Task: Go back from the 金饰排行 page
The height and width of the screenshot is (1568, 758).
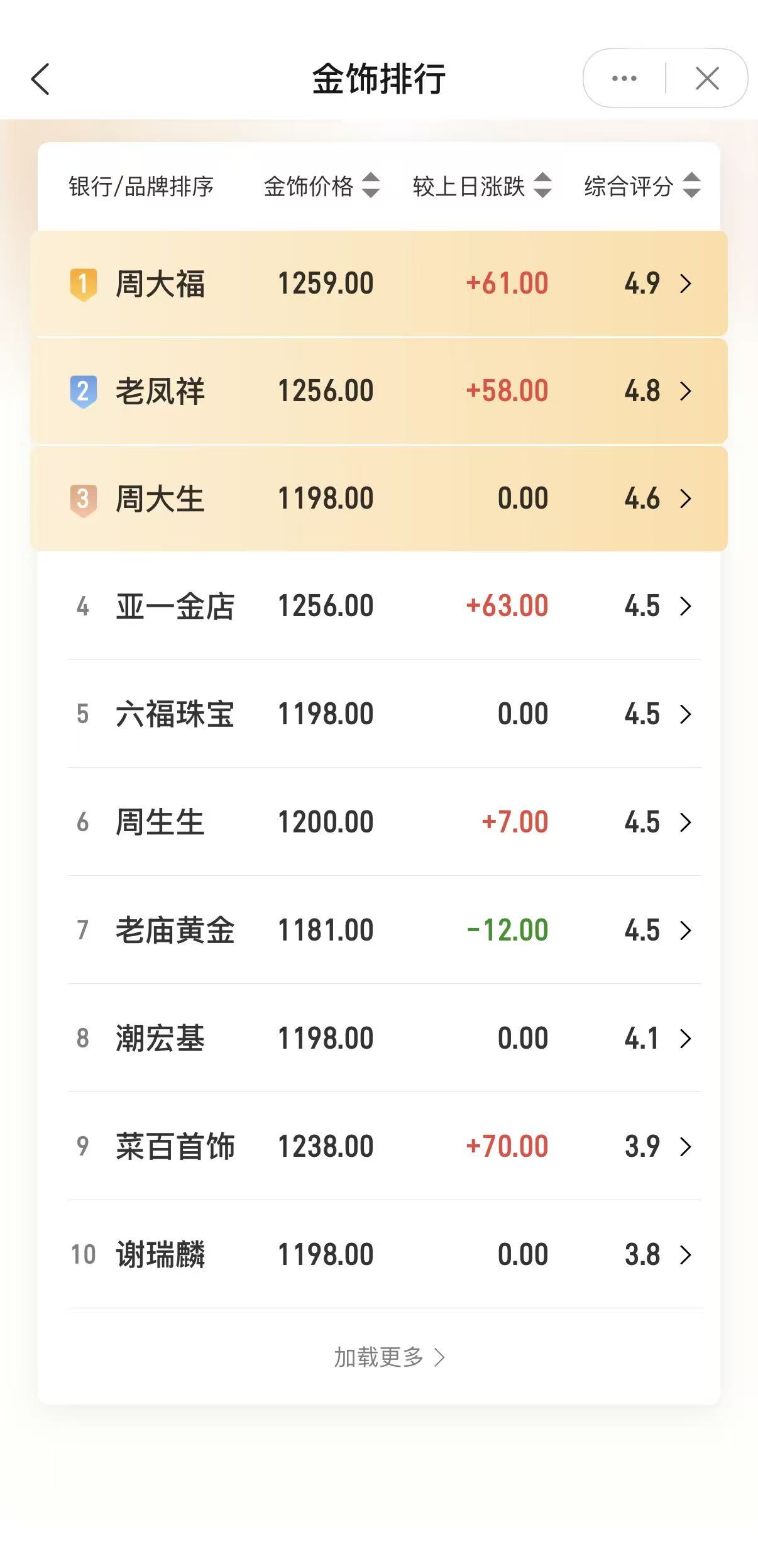Action: (x=40, y=79)
